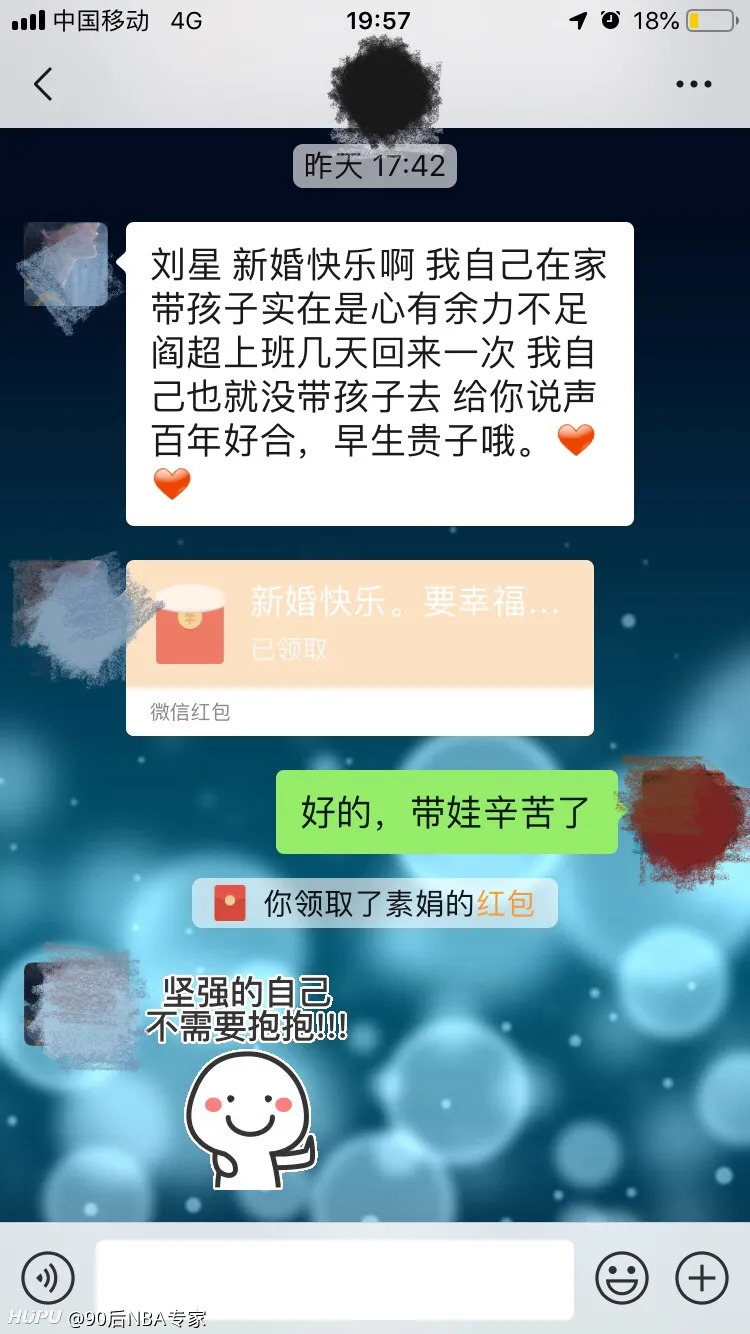The image size is (750, 1334).
Task: Switch to voice message input
Action: (x=48, y=1277)
